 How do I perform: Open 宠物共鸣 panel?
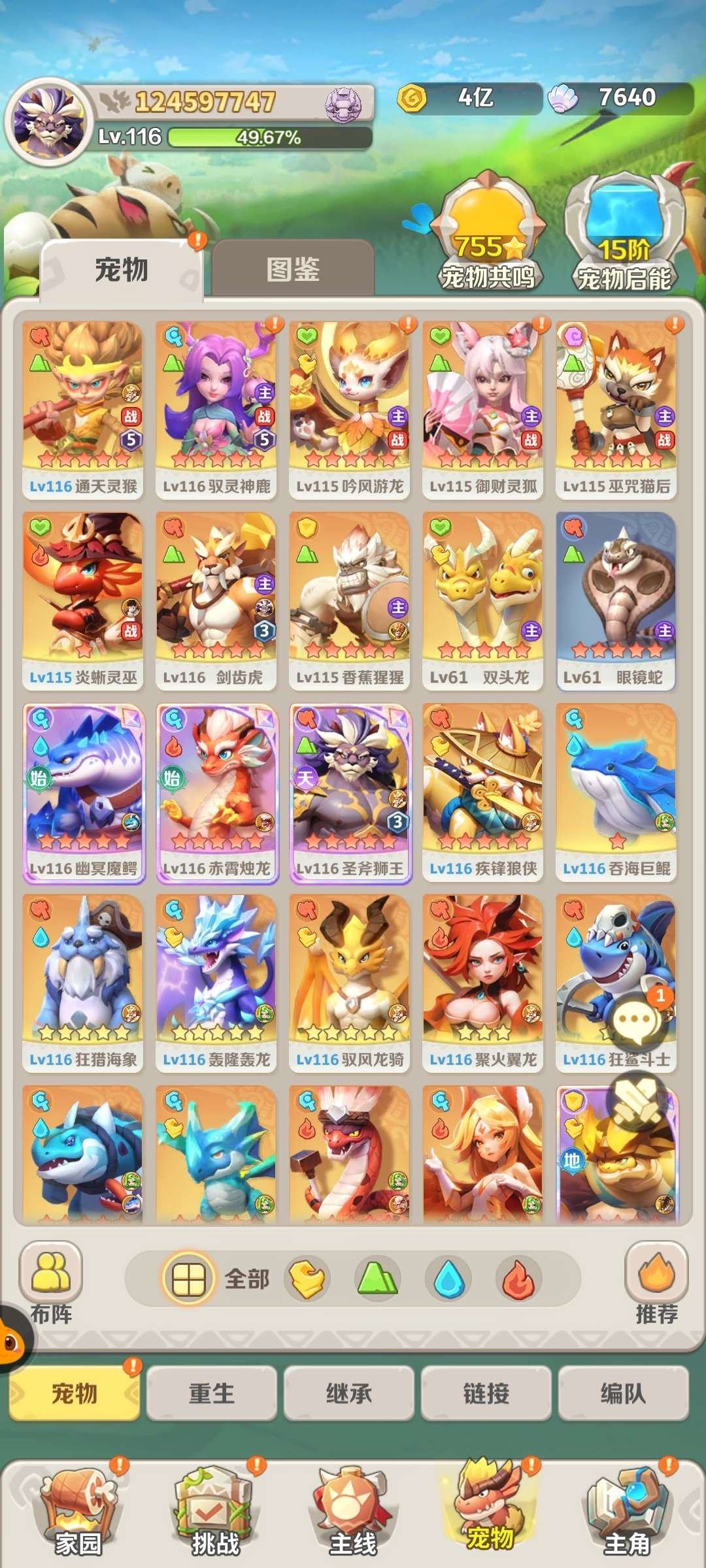point(488,237)
